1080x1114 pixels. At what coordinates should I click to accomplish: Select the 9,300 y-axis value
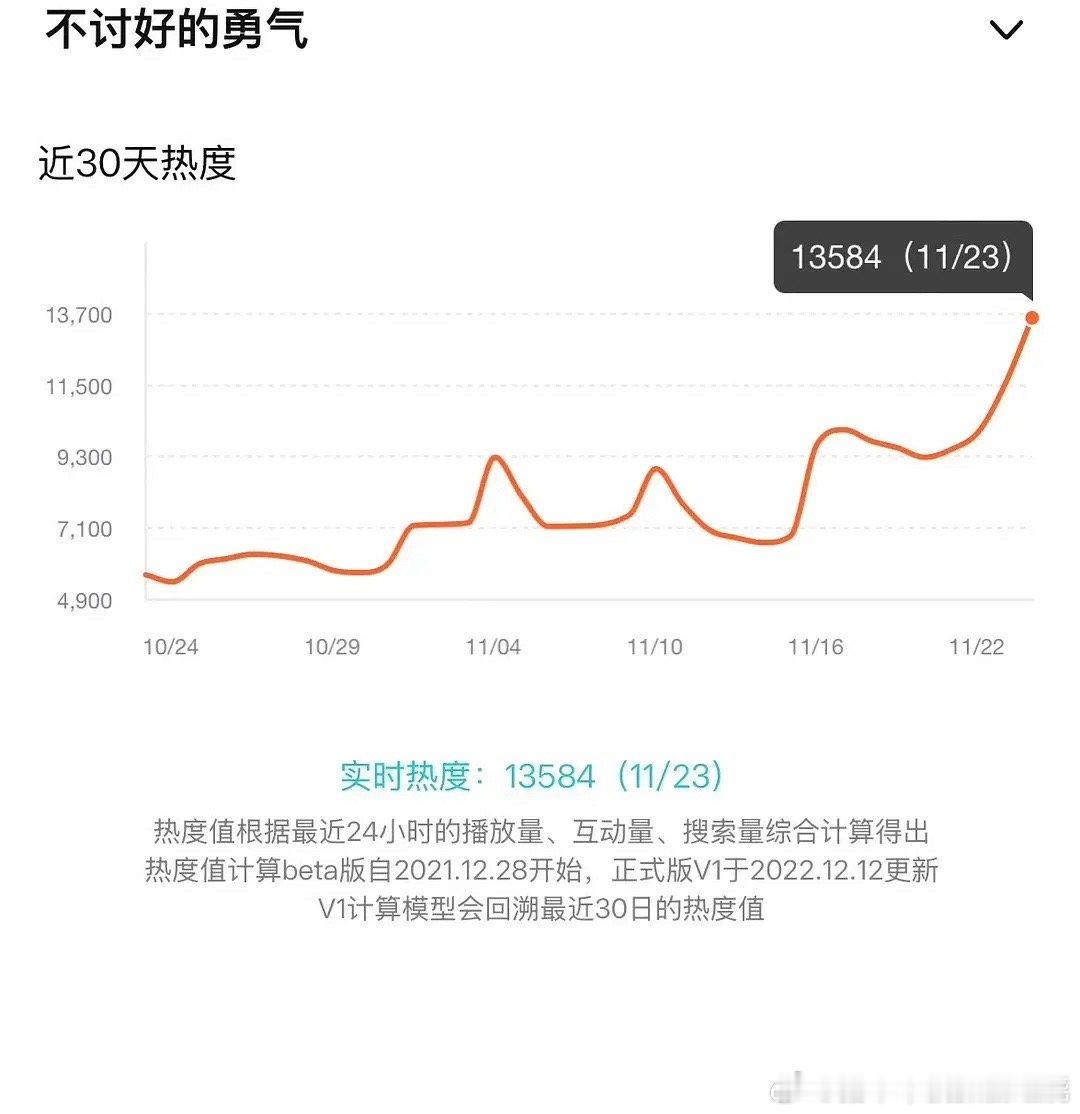tap(83, 459)
